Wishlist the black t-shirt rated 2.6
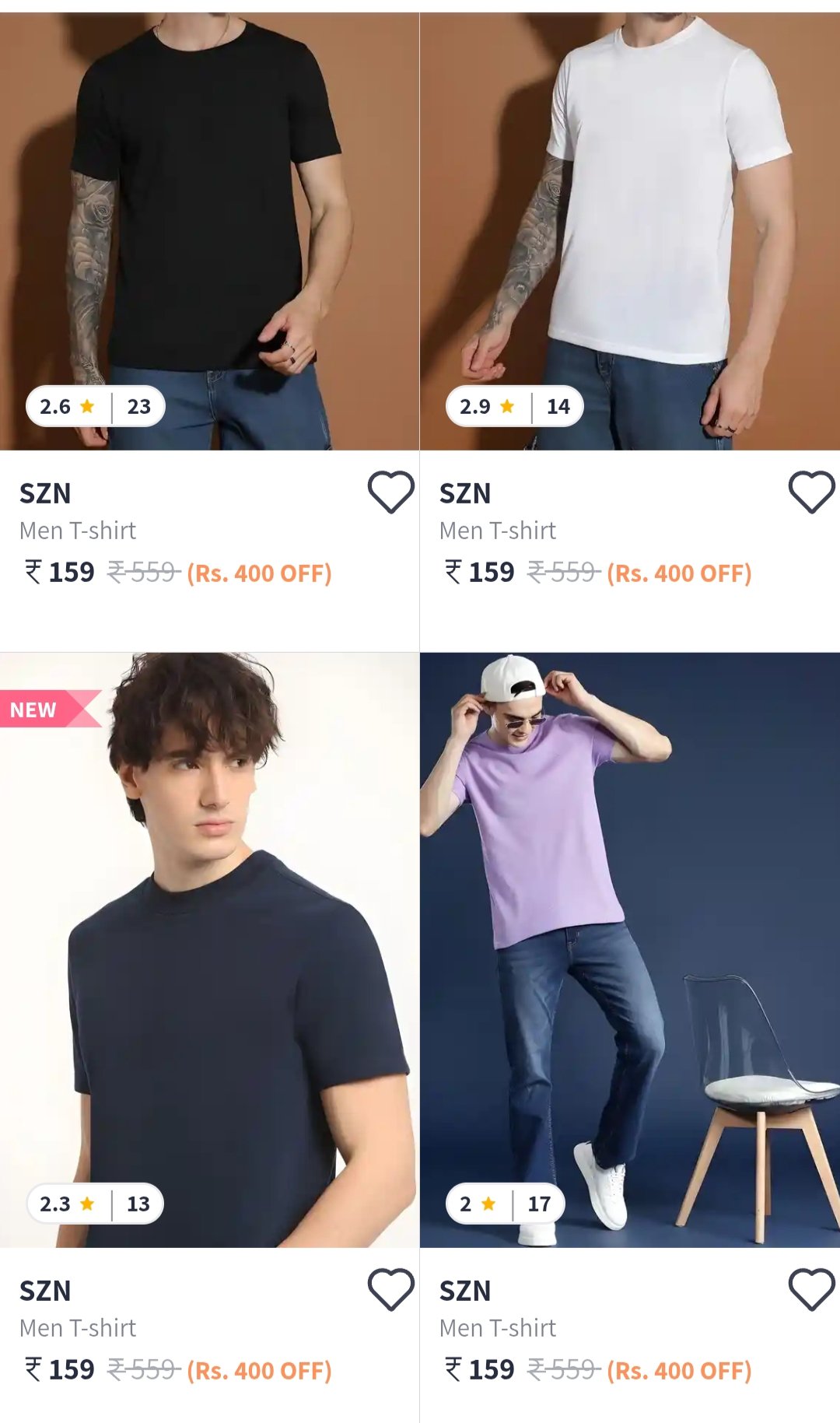 [390, 492]
